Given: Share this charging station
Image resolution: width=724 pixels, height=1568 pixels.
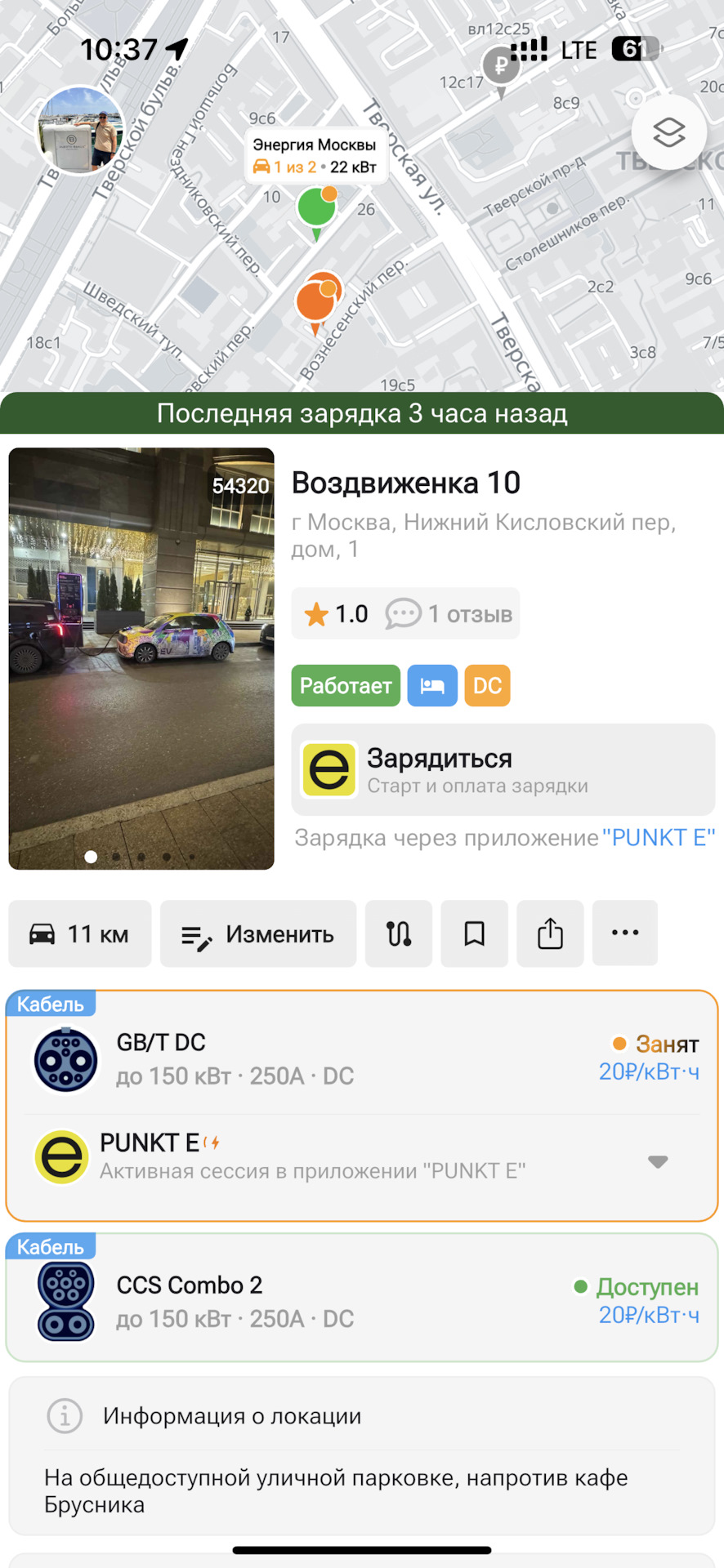Looking at the screenshot, I should coord(550,933).
